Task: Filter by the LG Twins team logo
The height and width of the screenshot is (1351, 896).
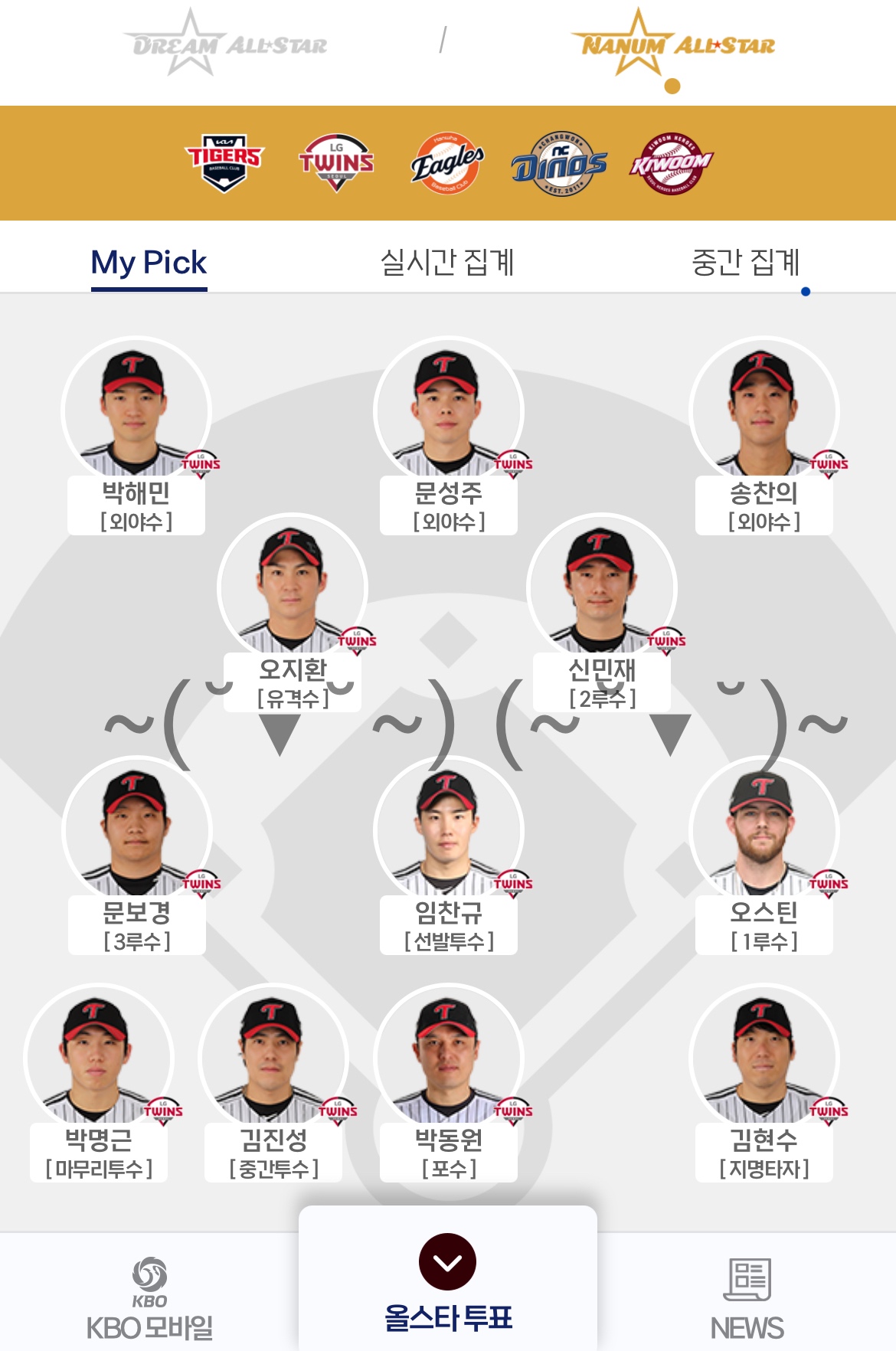Action: click(x=336, y=162)
